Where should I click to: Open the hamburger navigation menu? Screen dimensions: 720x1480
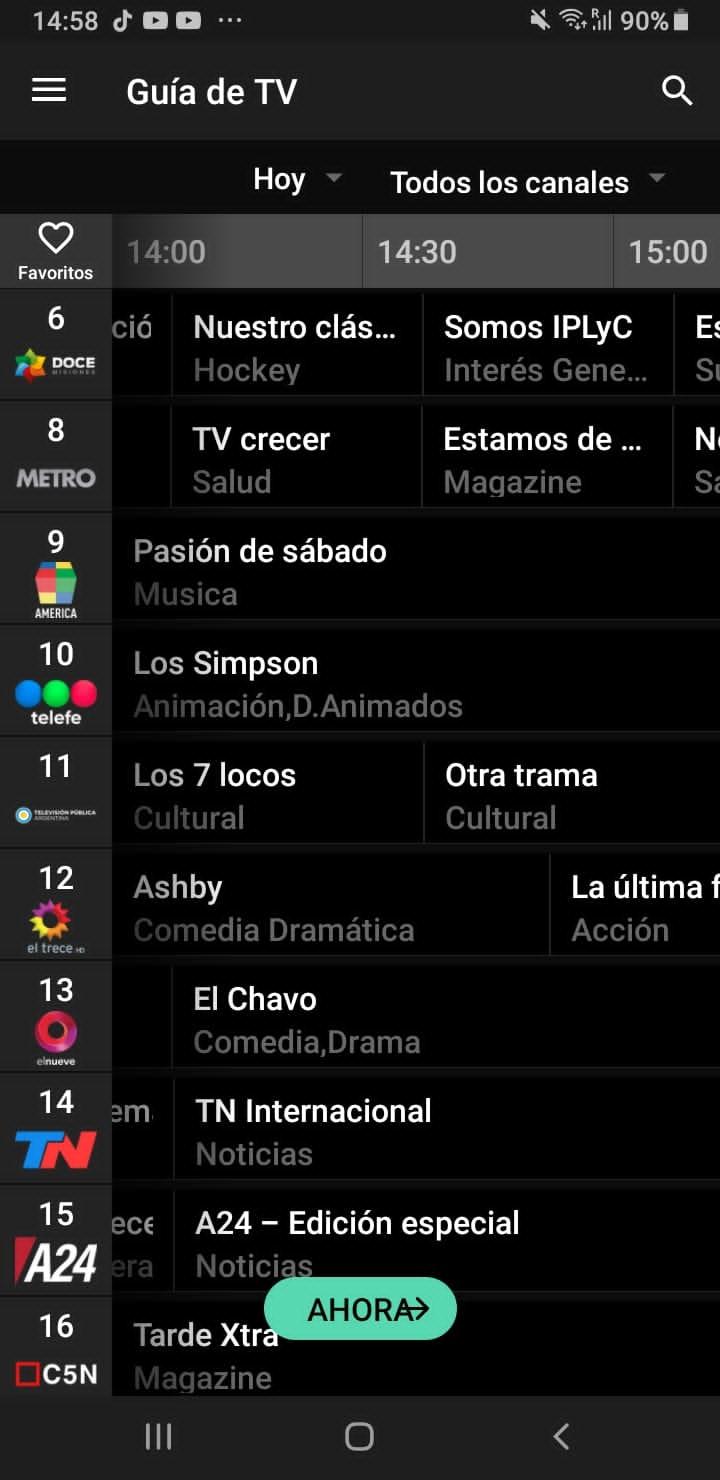point(49,91)
